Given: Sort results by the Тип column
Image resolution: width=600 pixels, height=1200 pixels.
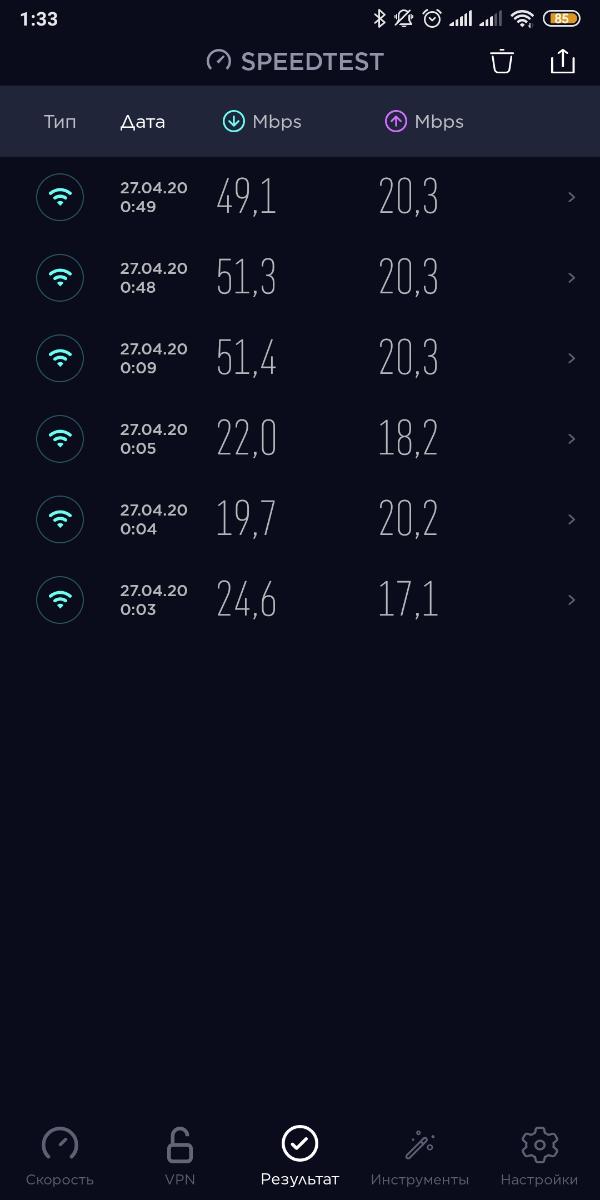Looking at the screenshot, I should point(60,122).
